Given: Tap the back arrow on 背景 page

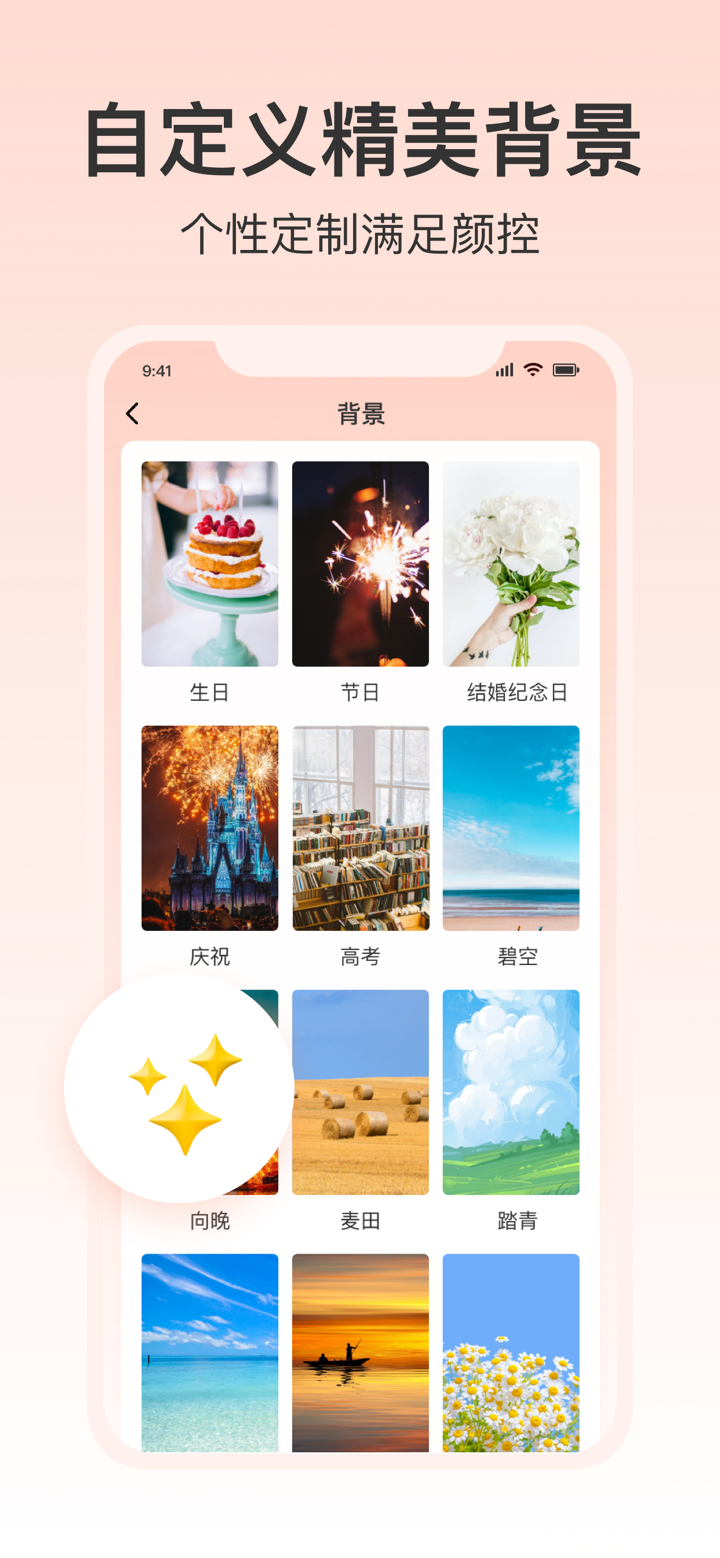Looking at the screenshot, I should 131,413.
